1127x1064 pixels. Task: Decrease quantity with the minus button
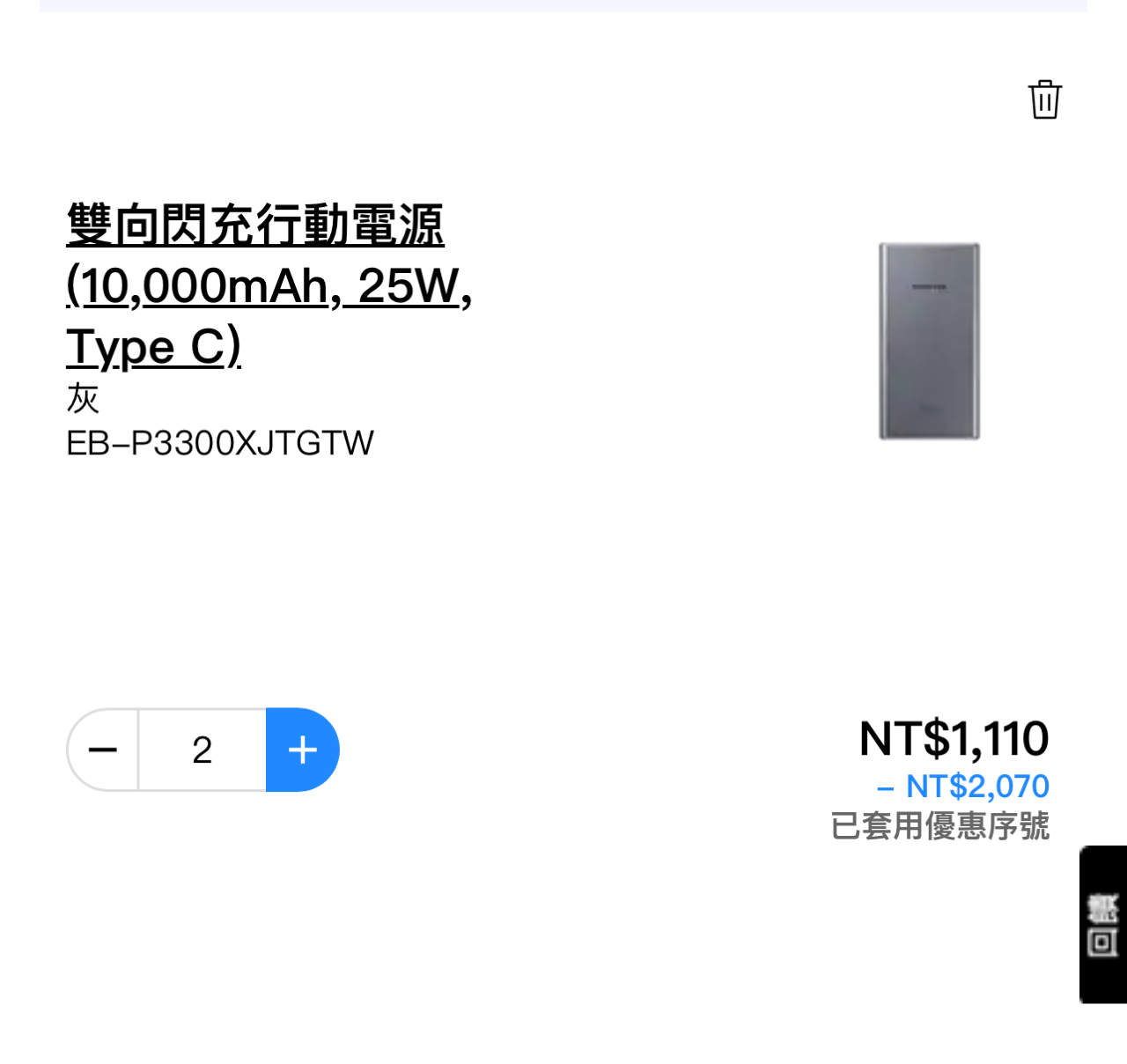(103, 750)
